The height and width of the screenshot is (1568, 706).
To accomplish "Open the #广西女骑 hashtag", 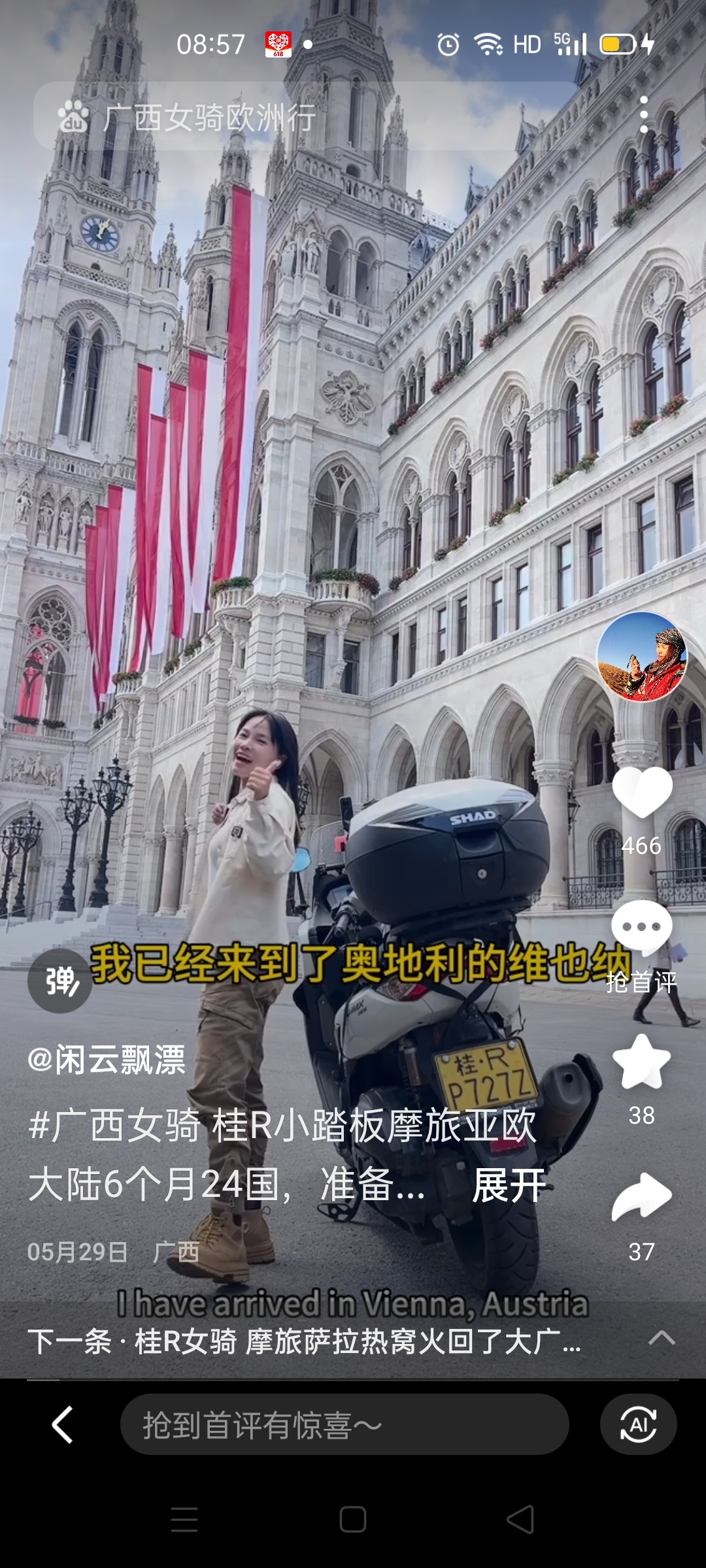I will pyautogui.click(x=115, y=1126).
